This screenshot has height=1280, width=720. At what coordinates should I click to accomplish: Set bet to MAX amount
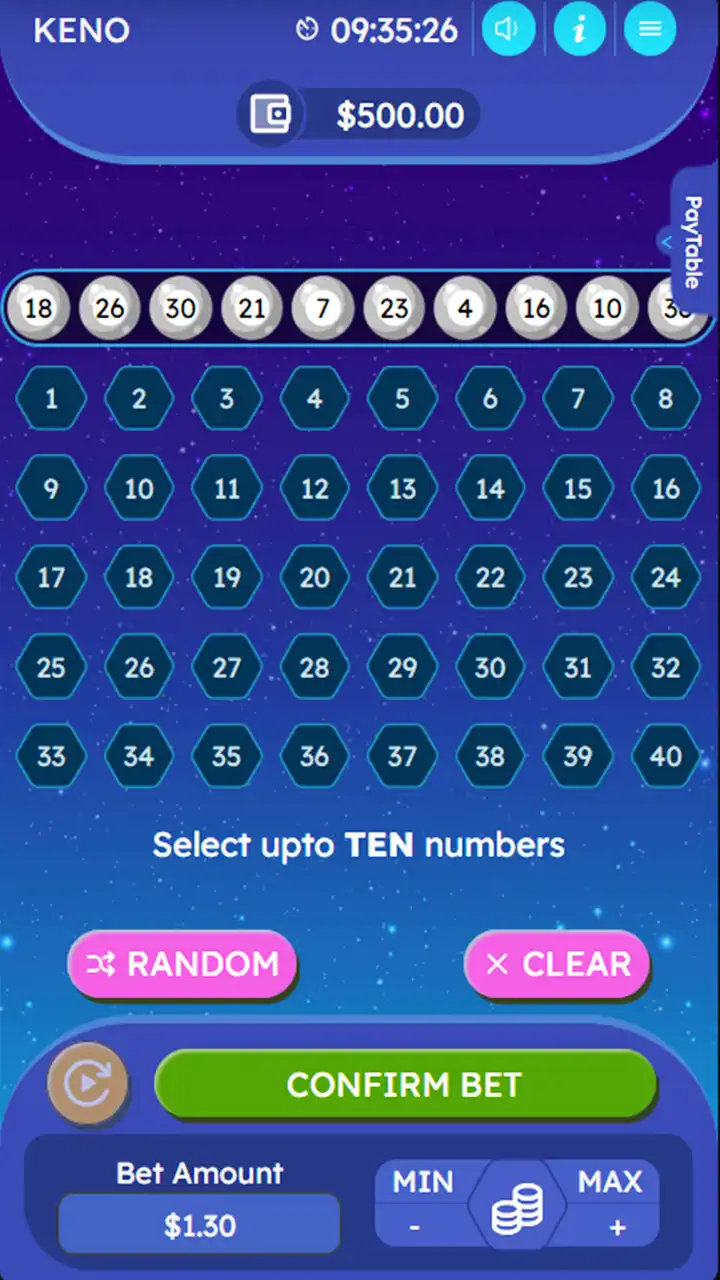point(609,1182)
